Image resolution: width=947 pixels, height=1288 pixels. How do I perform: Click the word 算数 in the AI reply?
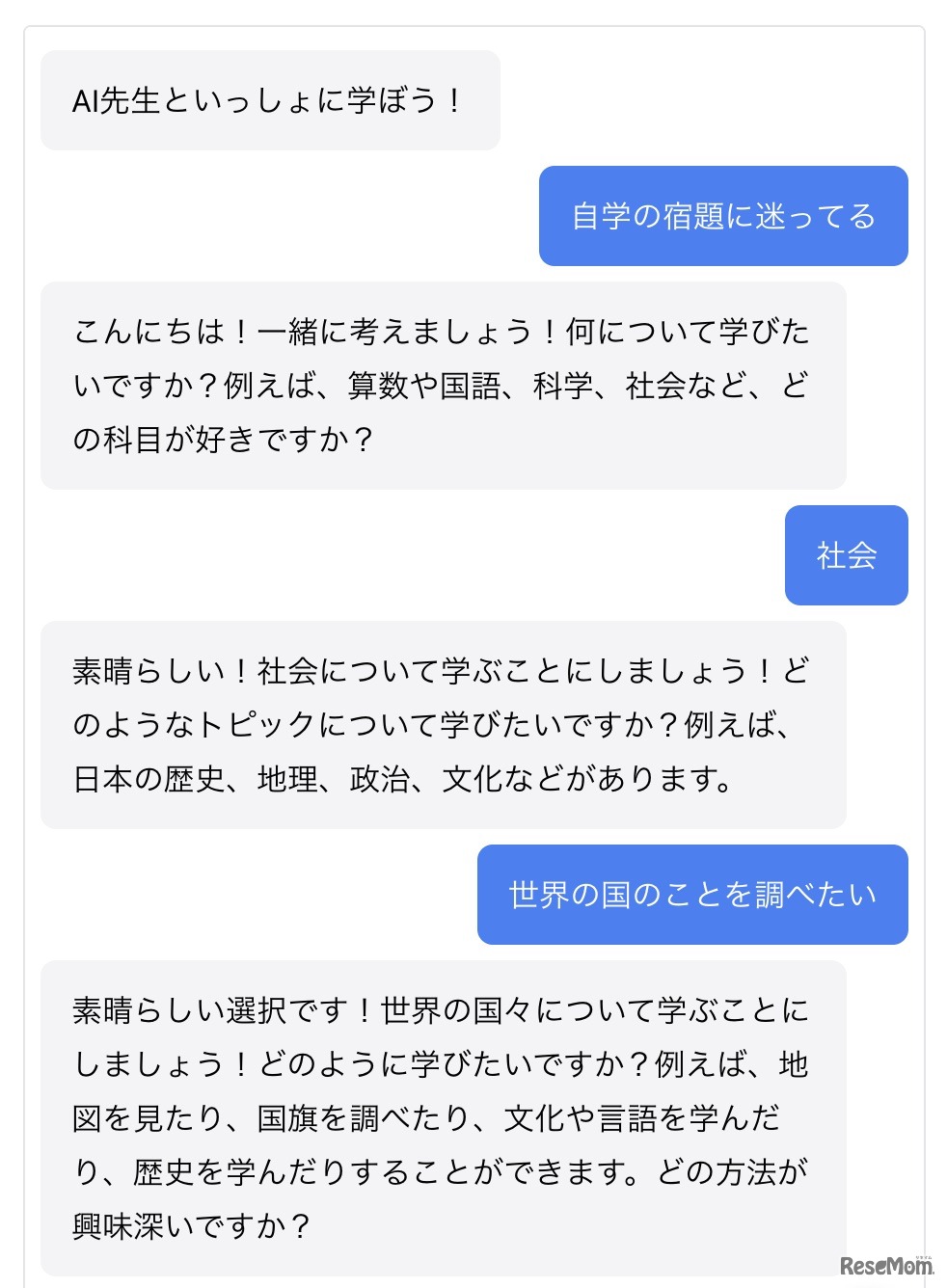coord(382,385)
